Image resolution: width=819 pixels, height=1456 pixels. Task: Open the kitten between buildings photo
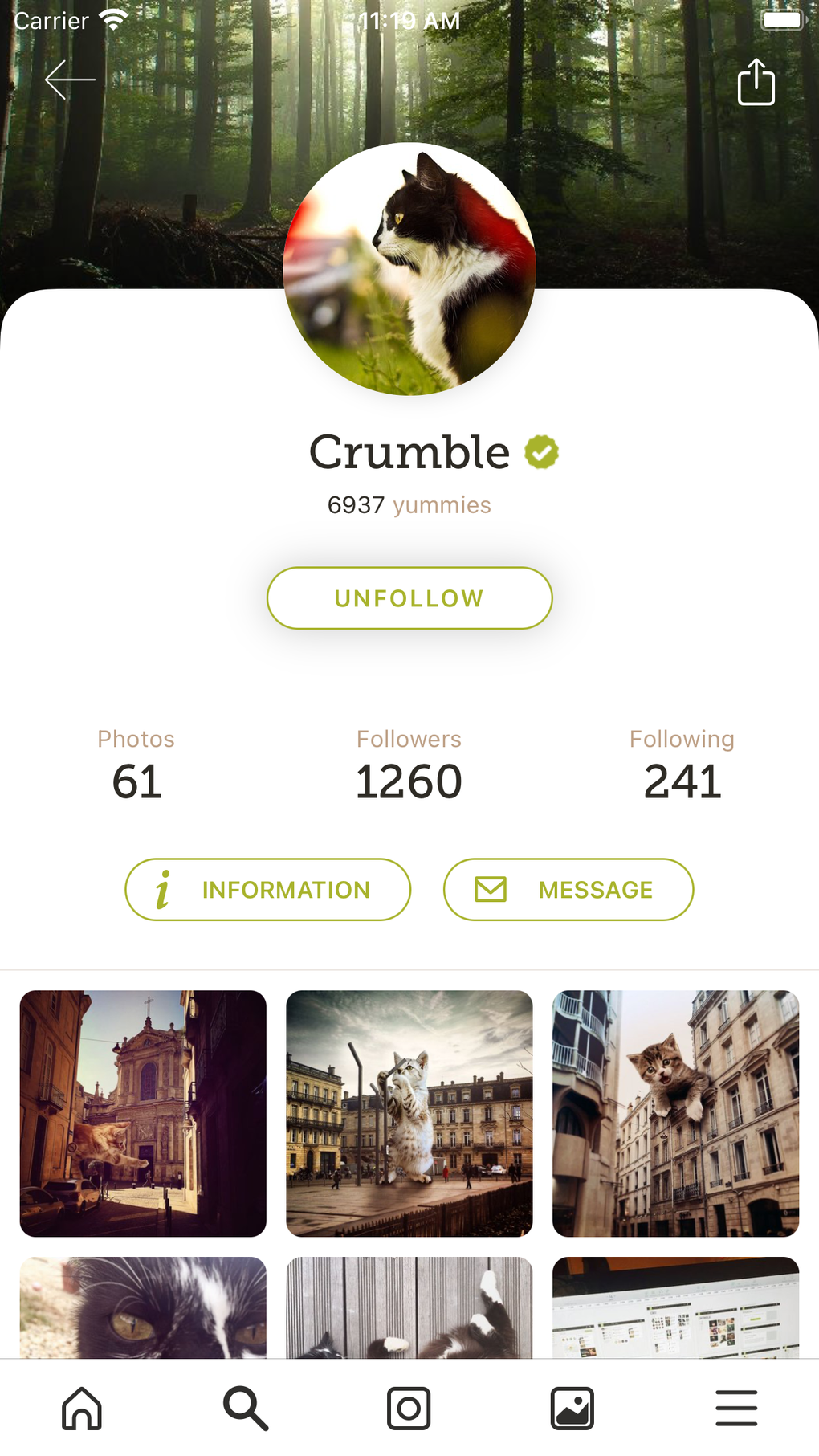coord(676,1113)
